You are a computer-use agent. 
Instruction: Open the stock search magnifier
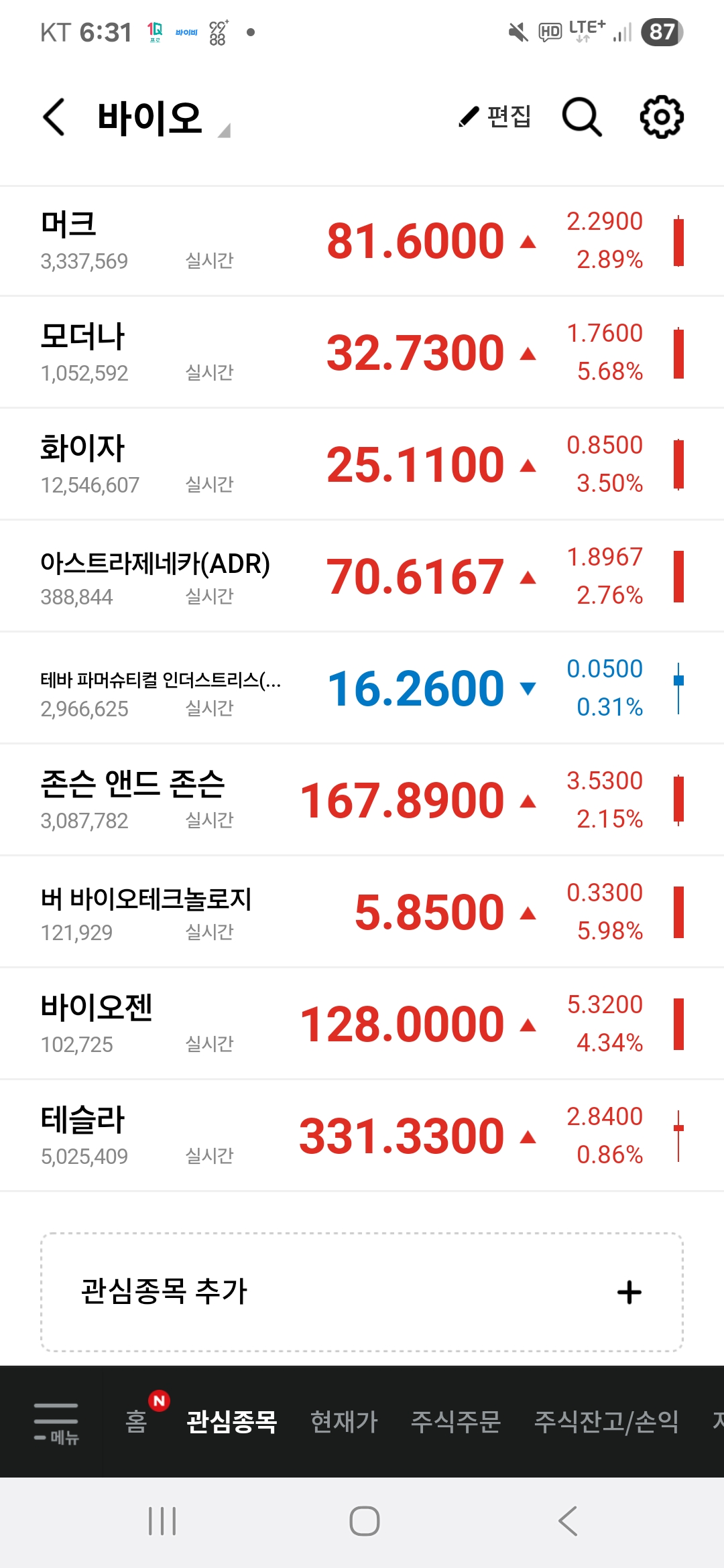pyautogui.click(x=581, y=117)
